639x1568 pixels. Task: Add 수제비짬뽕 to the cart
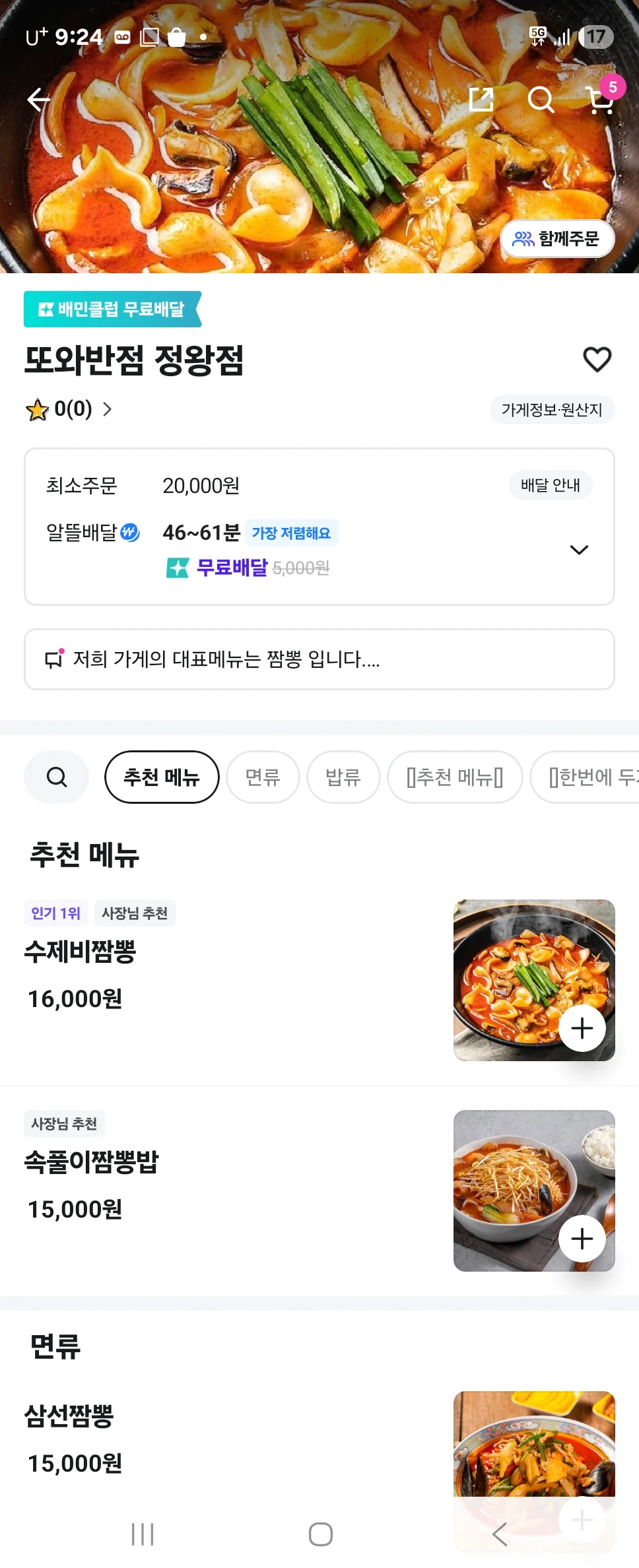tap(582, 1028)
